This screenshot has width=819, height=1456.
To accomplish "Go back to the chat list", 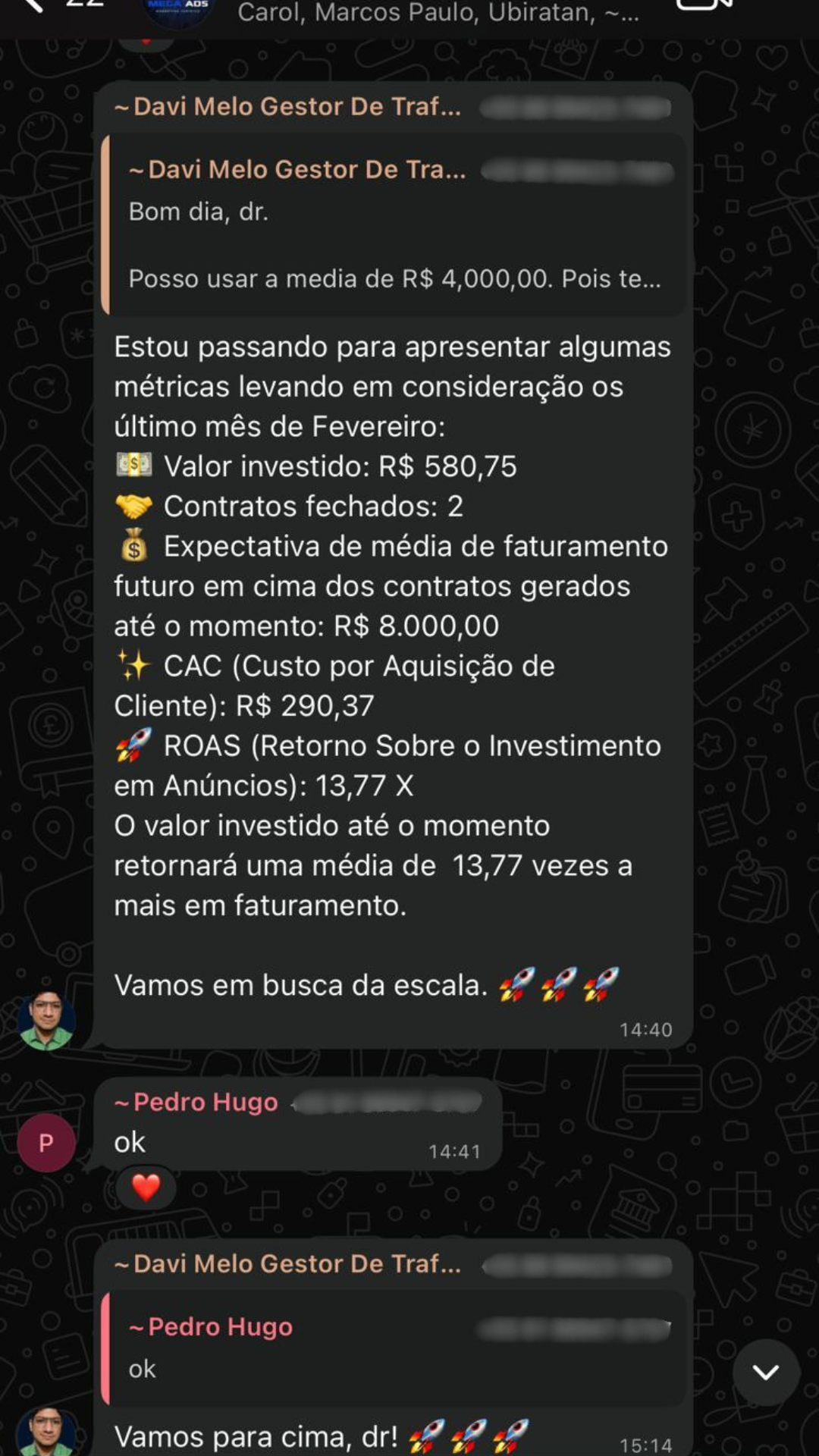I will coord(32,6).
